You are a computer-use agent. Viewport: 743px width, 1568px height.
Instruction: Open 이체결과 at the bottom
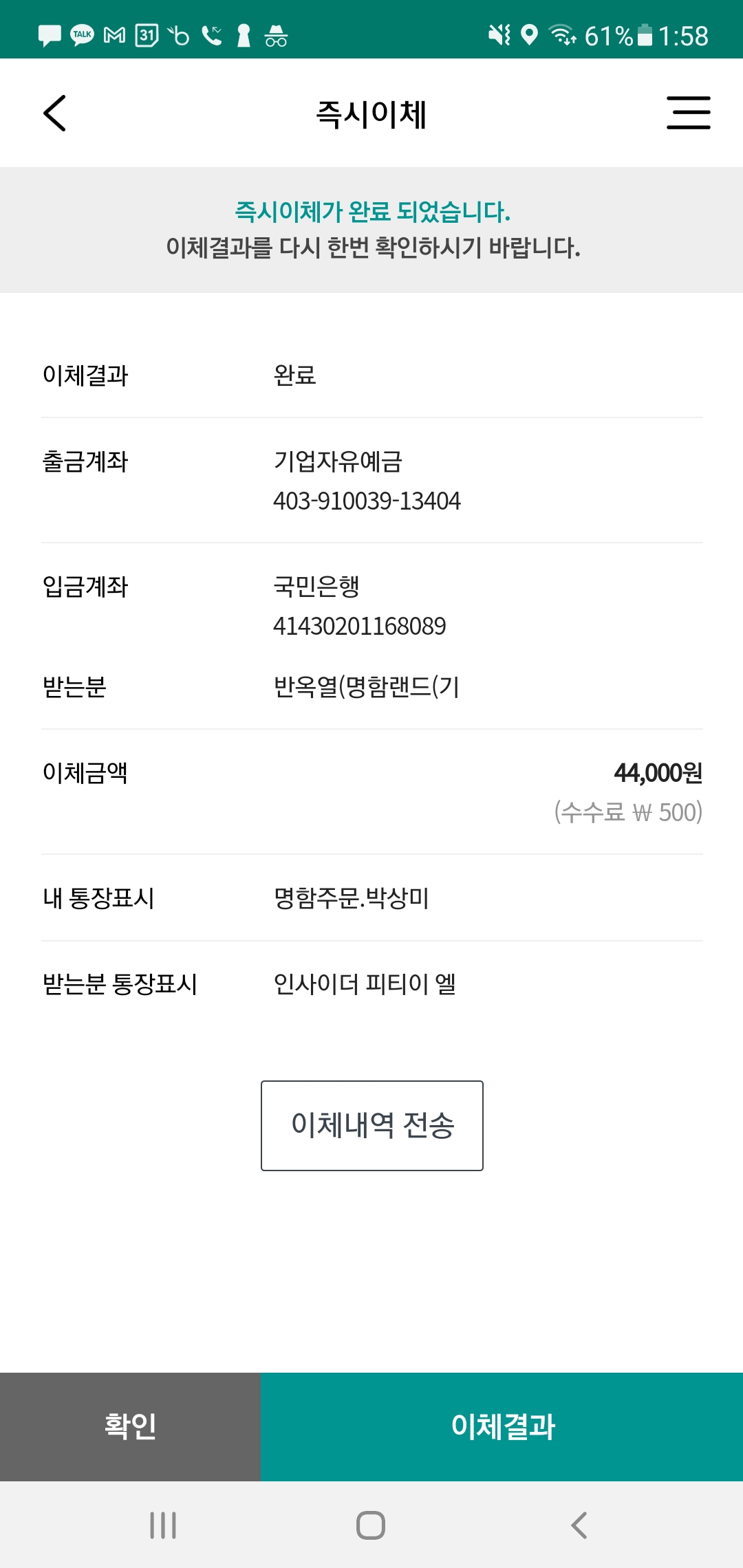(x=502, y=1426)
